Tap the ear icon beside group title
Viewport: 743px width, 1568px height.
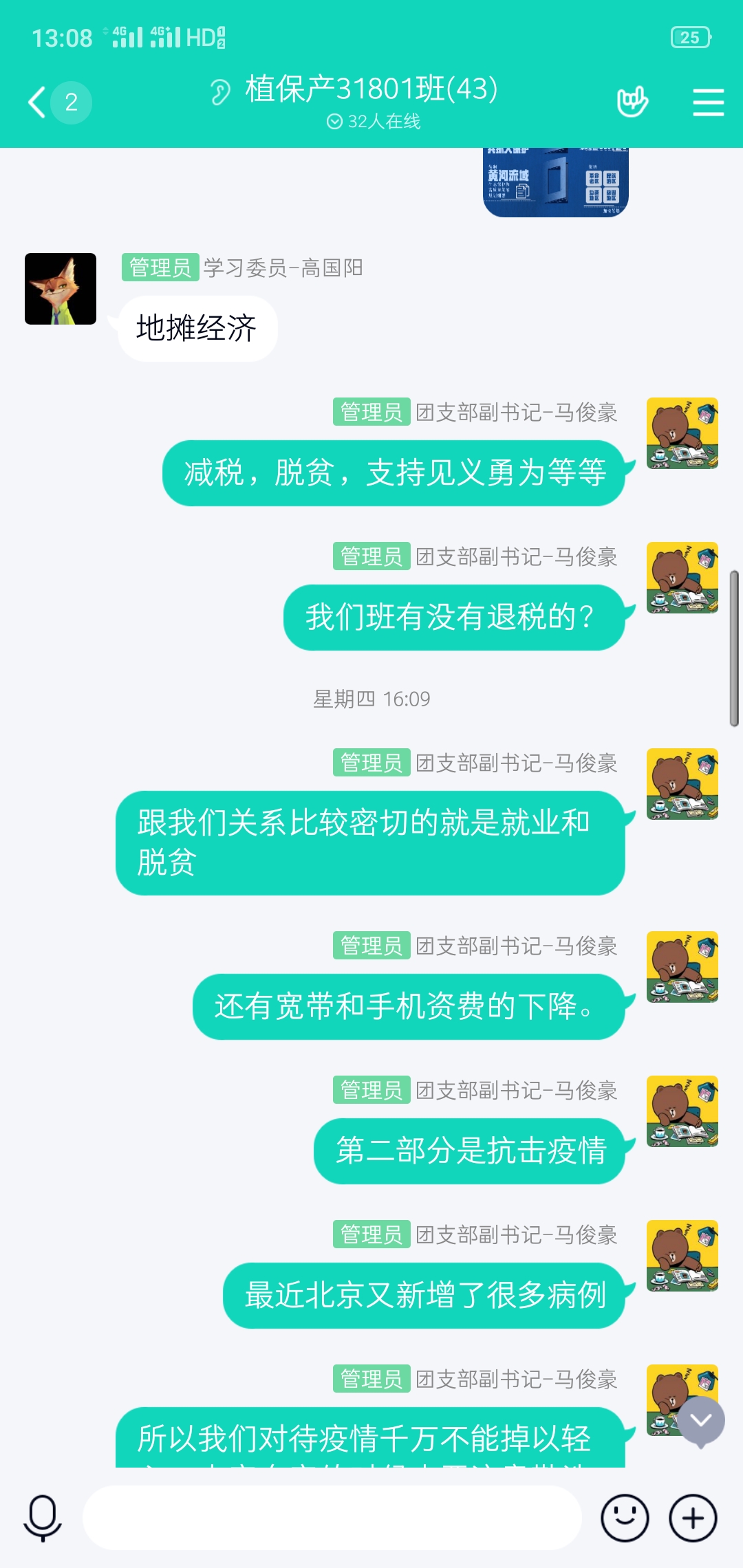[x=220, y=91]
